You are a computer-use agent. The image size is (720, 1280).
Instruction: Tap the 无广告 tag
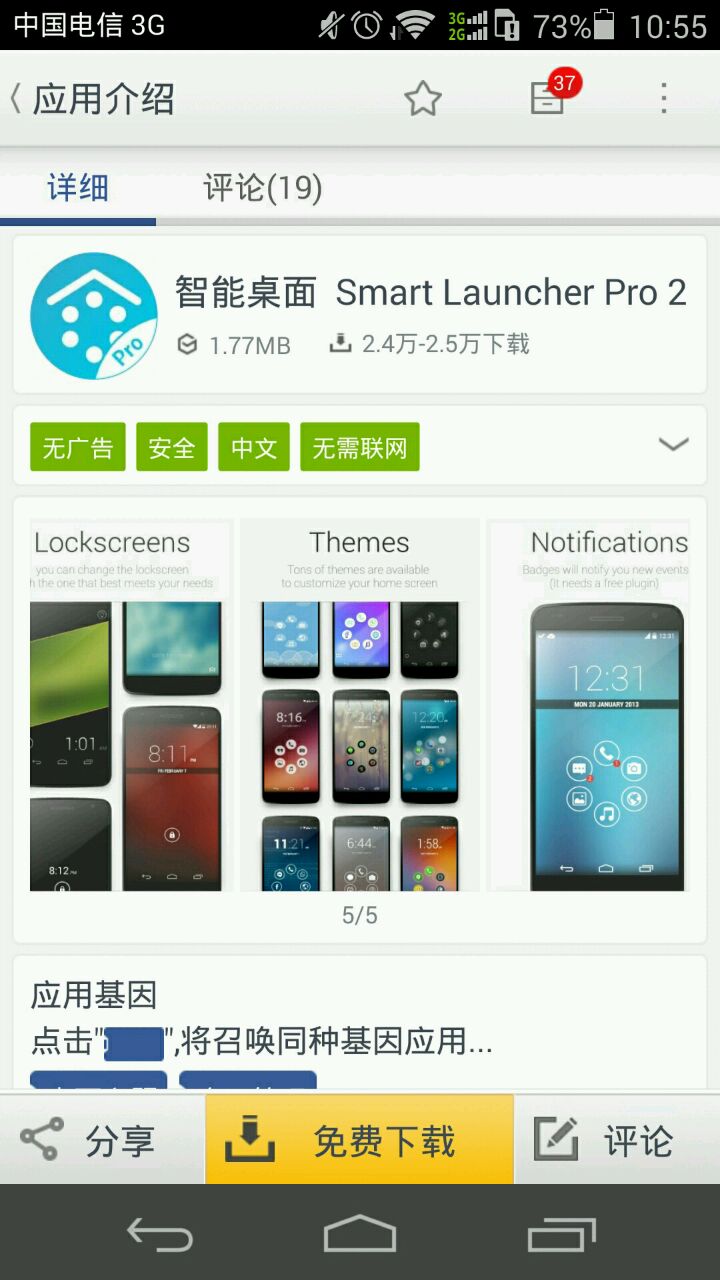tap(78, 447)
